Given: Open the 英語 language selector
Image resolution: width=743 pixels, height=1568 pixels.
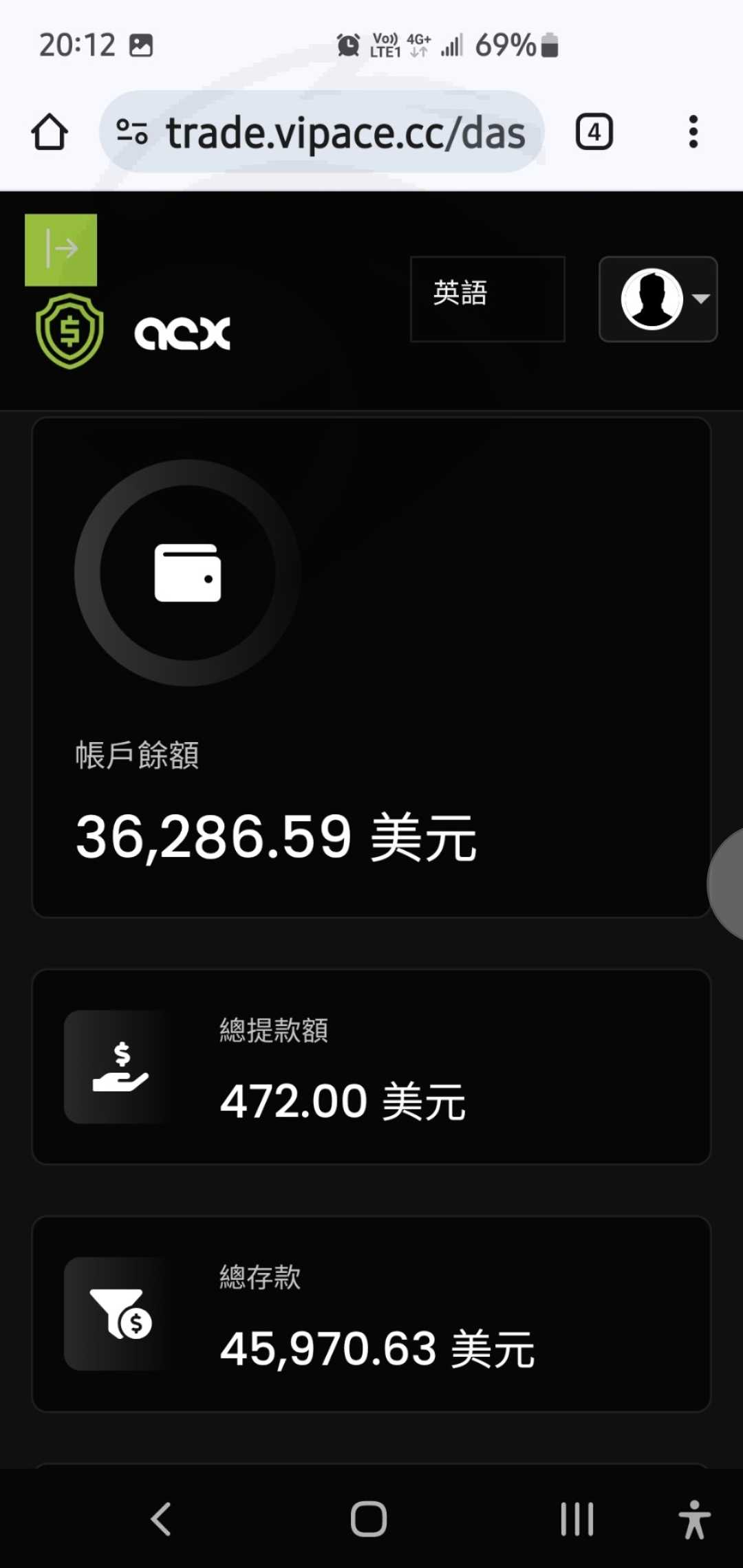Looking at the screenshot, I should pos(488,299).
